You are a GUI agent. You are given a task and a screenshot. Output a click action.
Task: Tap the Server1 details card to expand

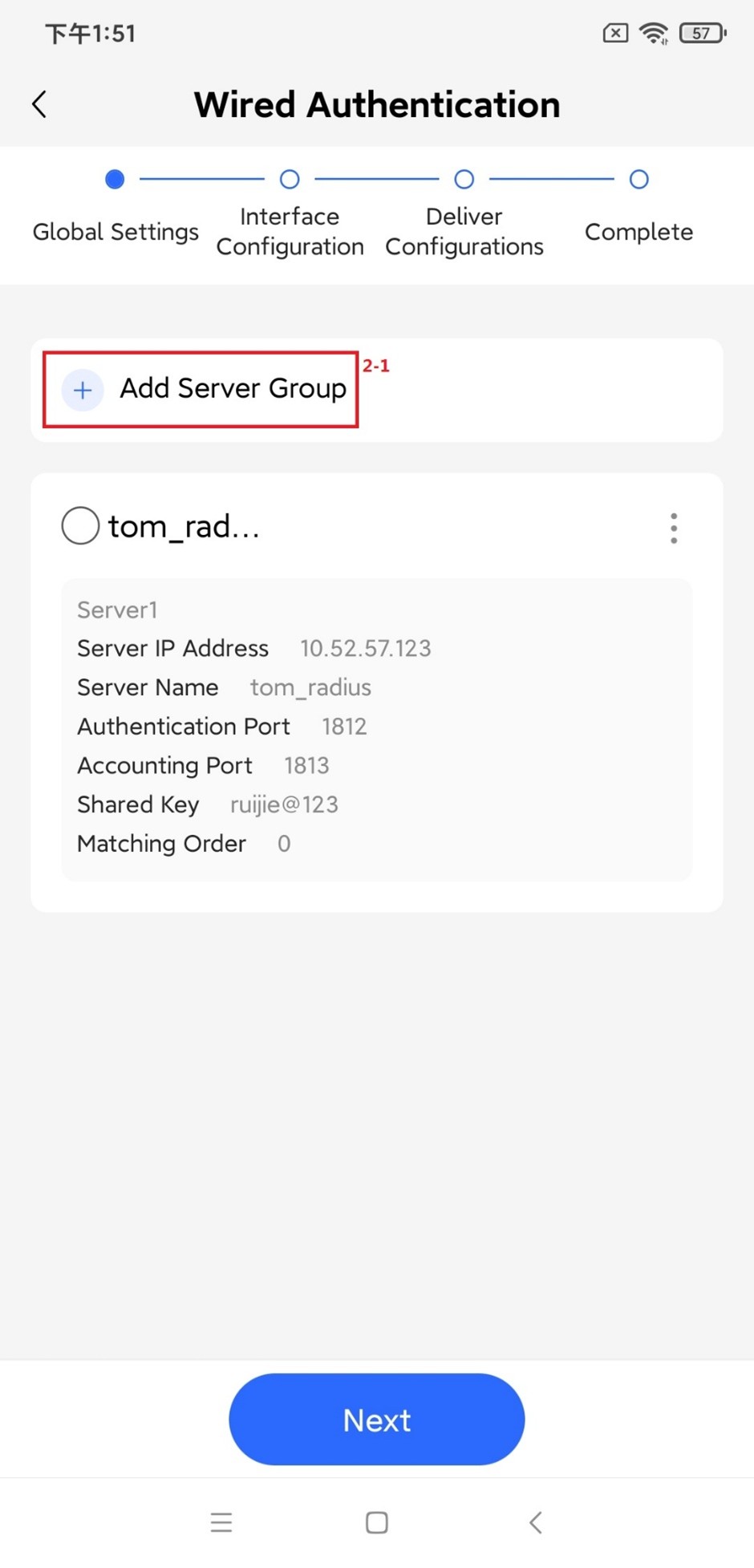pyautogui.click(x=376, y=726)
